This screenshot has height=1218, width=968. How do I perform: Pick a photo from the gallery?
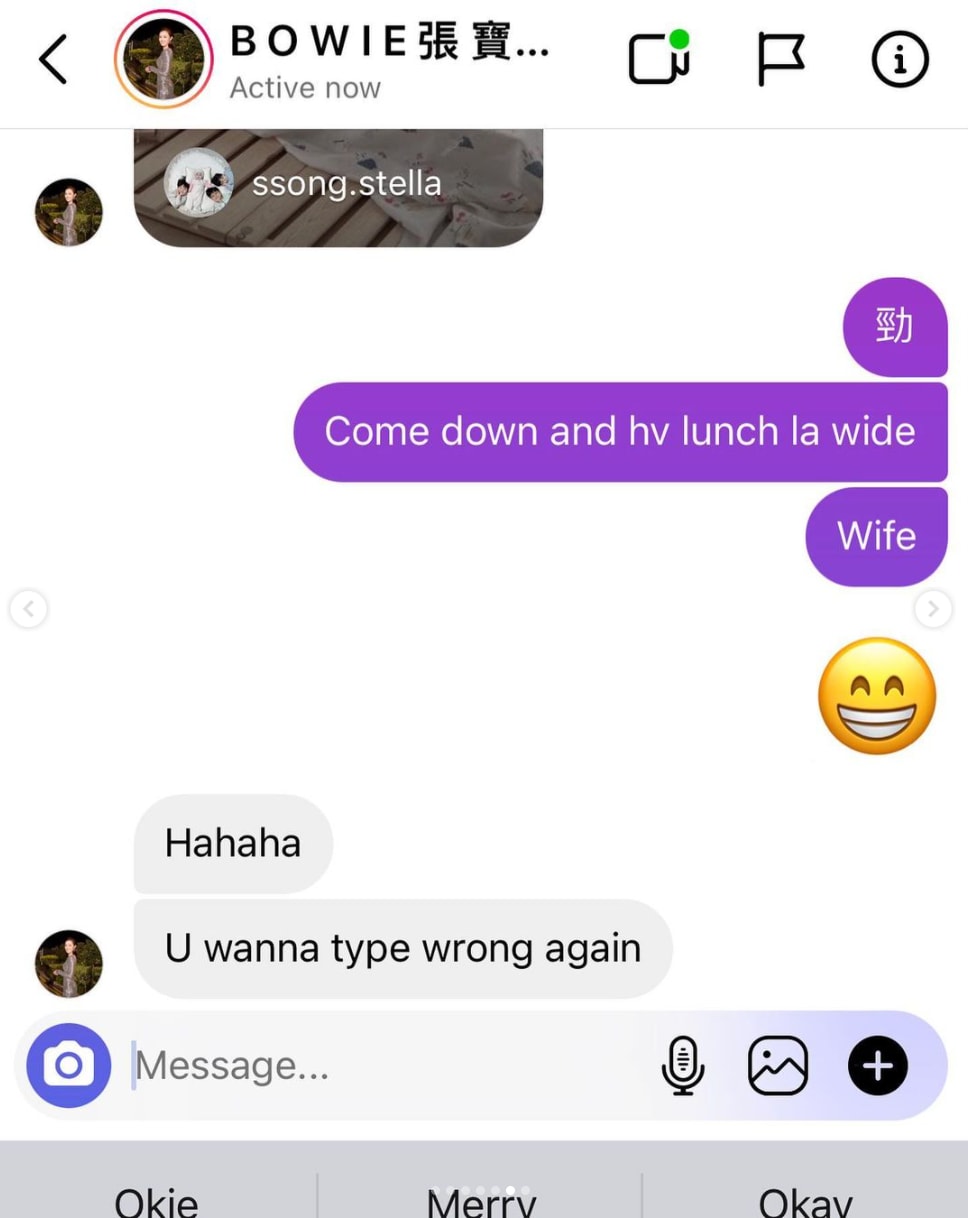pos(778,1065)
